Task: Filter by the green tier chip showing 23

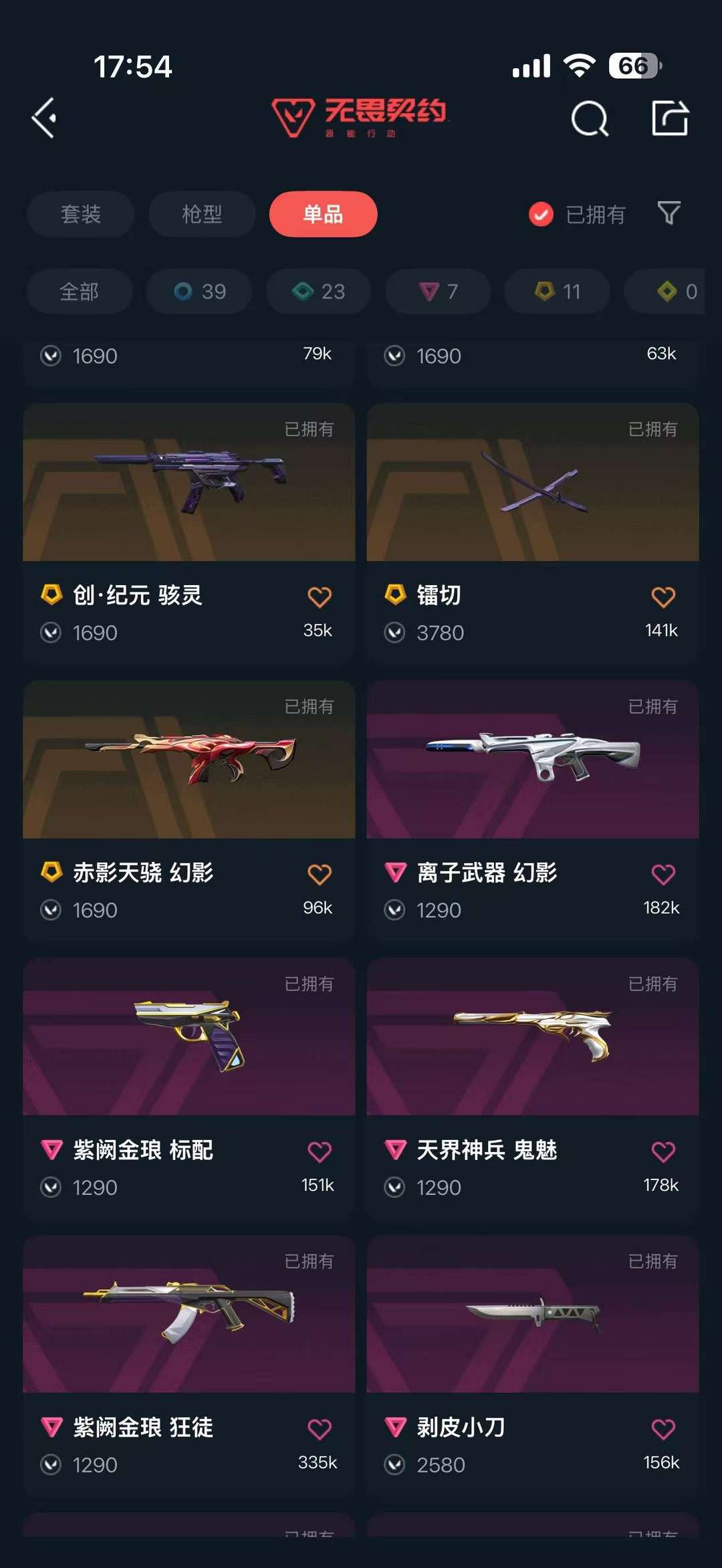Action: pos(319,292)
